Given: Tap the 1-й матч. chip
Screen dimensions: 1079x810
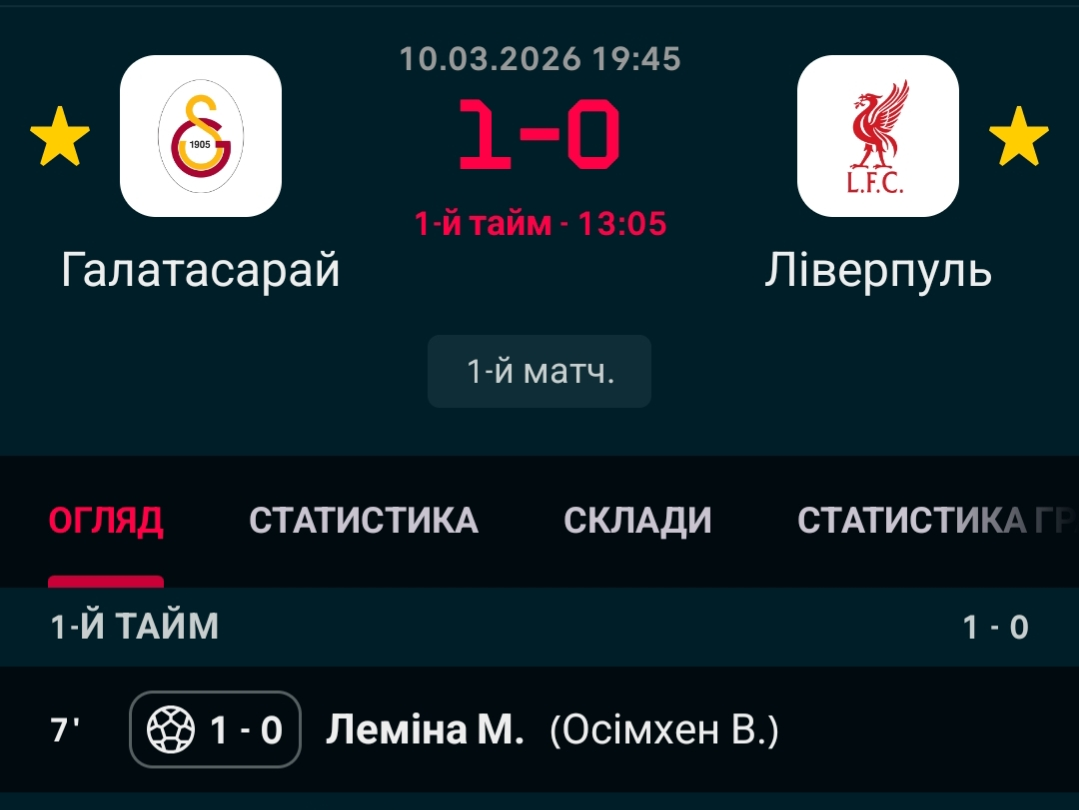Looking at the screenshot, I should [539, 372].
